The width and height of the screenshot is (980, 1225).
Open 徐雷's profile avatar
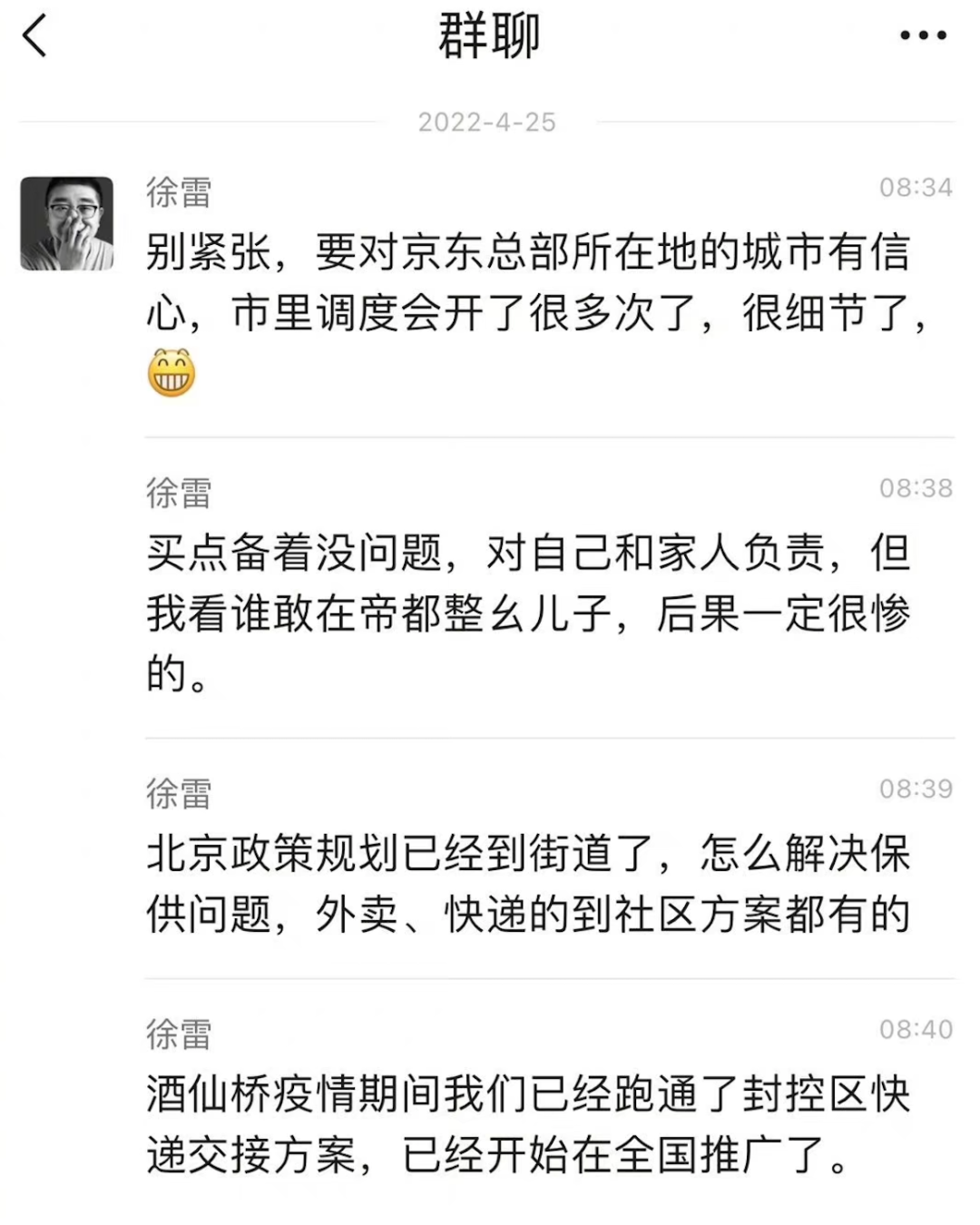(x=67, y=223)
